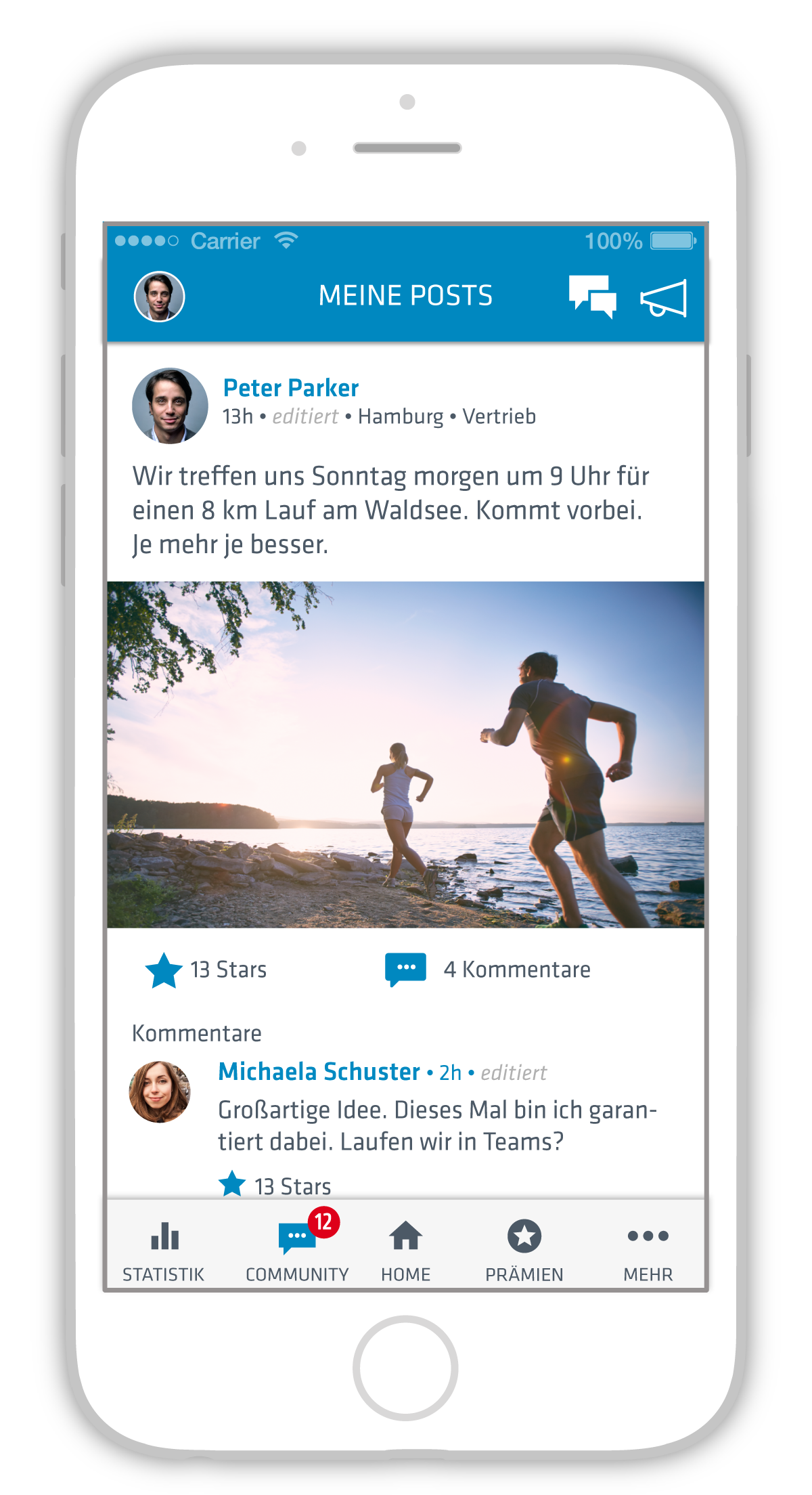The image size is (812, 1495).
Task: Go to the Home tab
Action: tap(405, 1251)
